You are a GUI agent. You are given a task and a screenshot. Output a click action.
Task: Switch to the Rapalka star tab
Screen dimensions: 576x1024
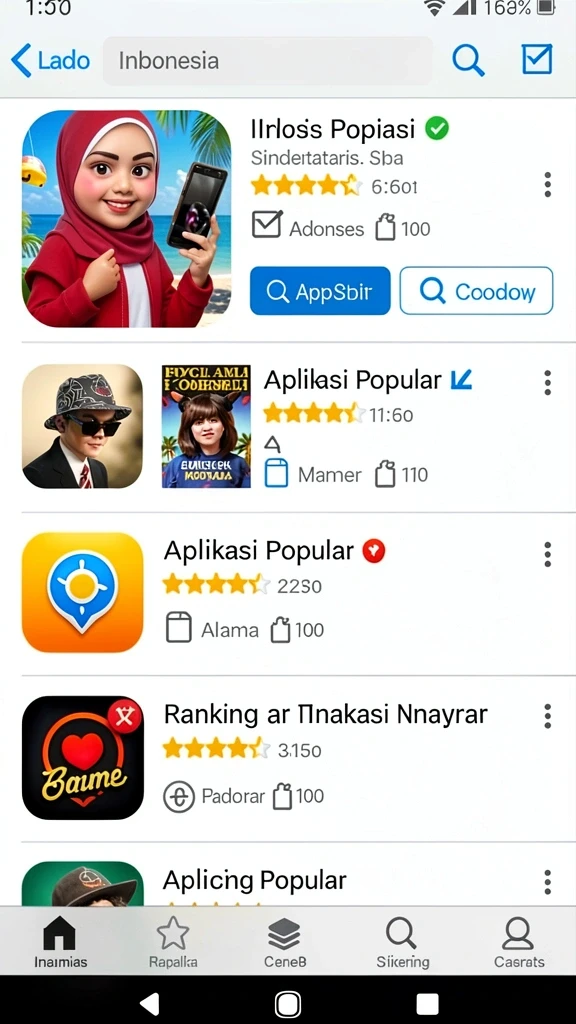tap(173, 942)
